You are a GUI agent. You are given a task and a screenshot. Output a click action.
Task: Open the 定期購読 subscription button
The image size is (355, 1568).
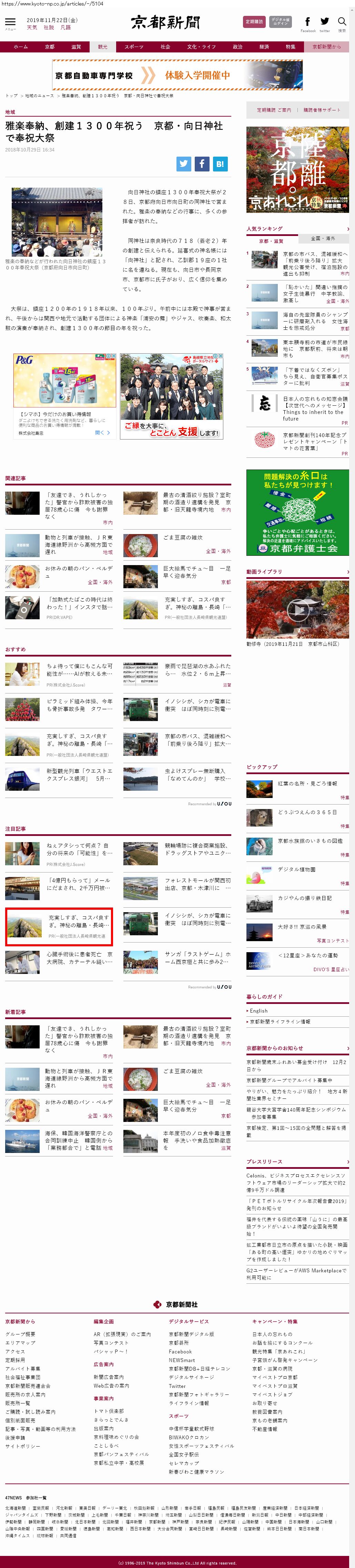254,21
